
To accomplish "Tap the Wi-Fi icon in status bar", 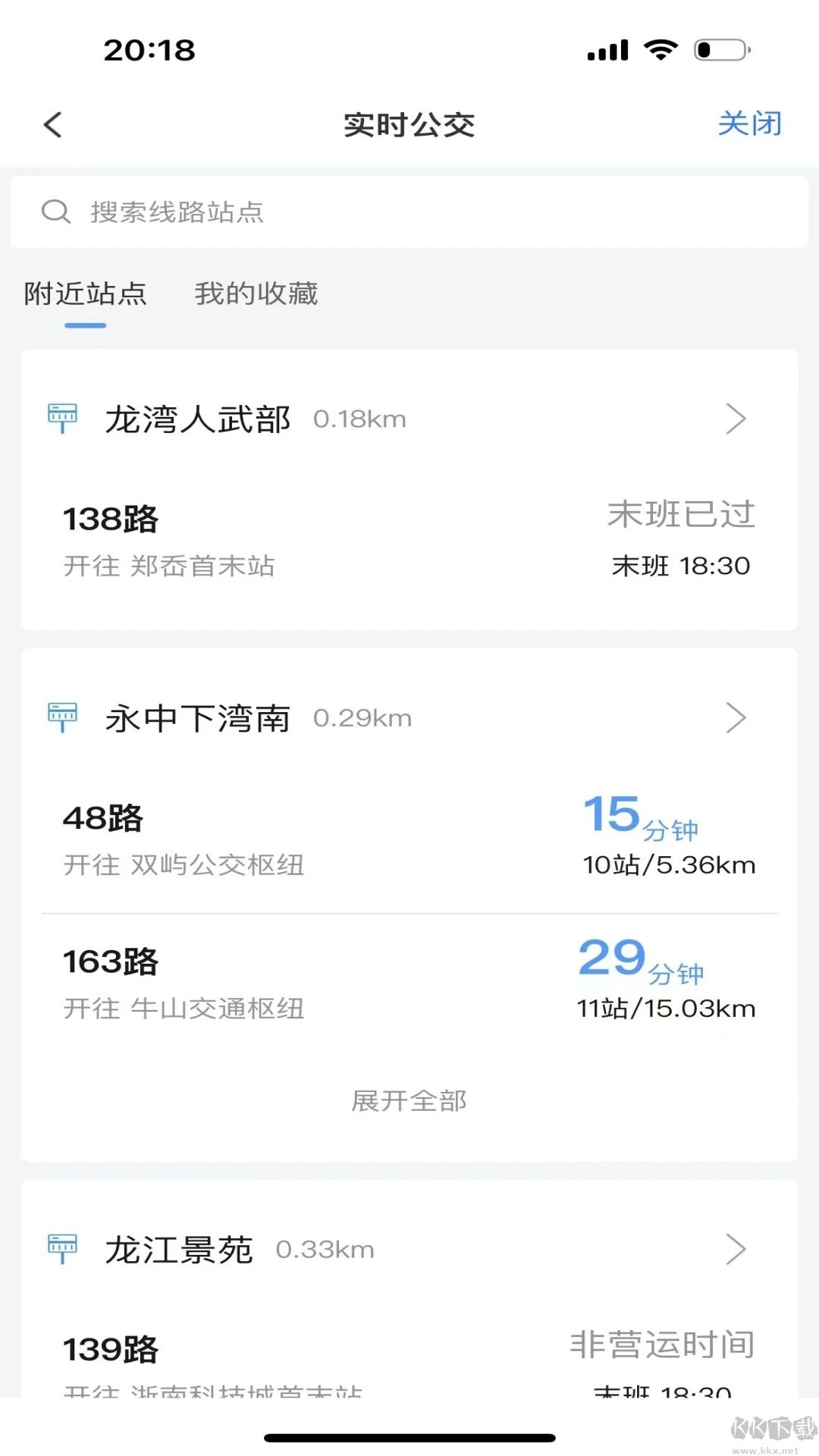I will point(659,49).
